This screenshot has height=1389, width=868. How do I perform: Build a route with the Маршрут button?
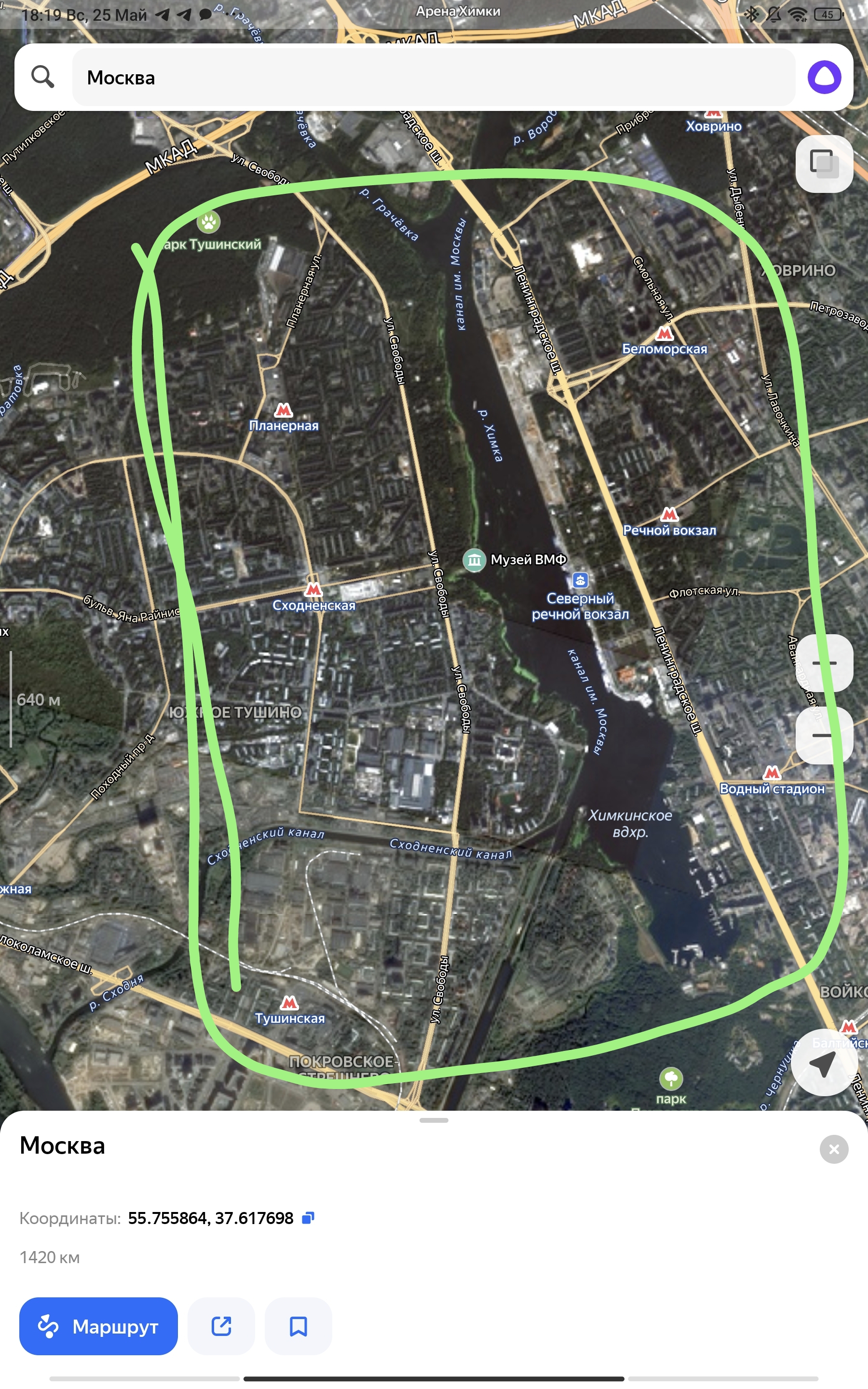coord(98,1326)
